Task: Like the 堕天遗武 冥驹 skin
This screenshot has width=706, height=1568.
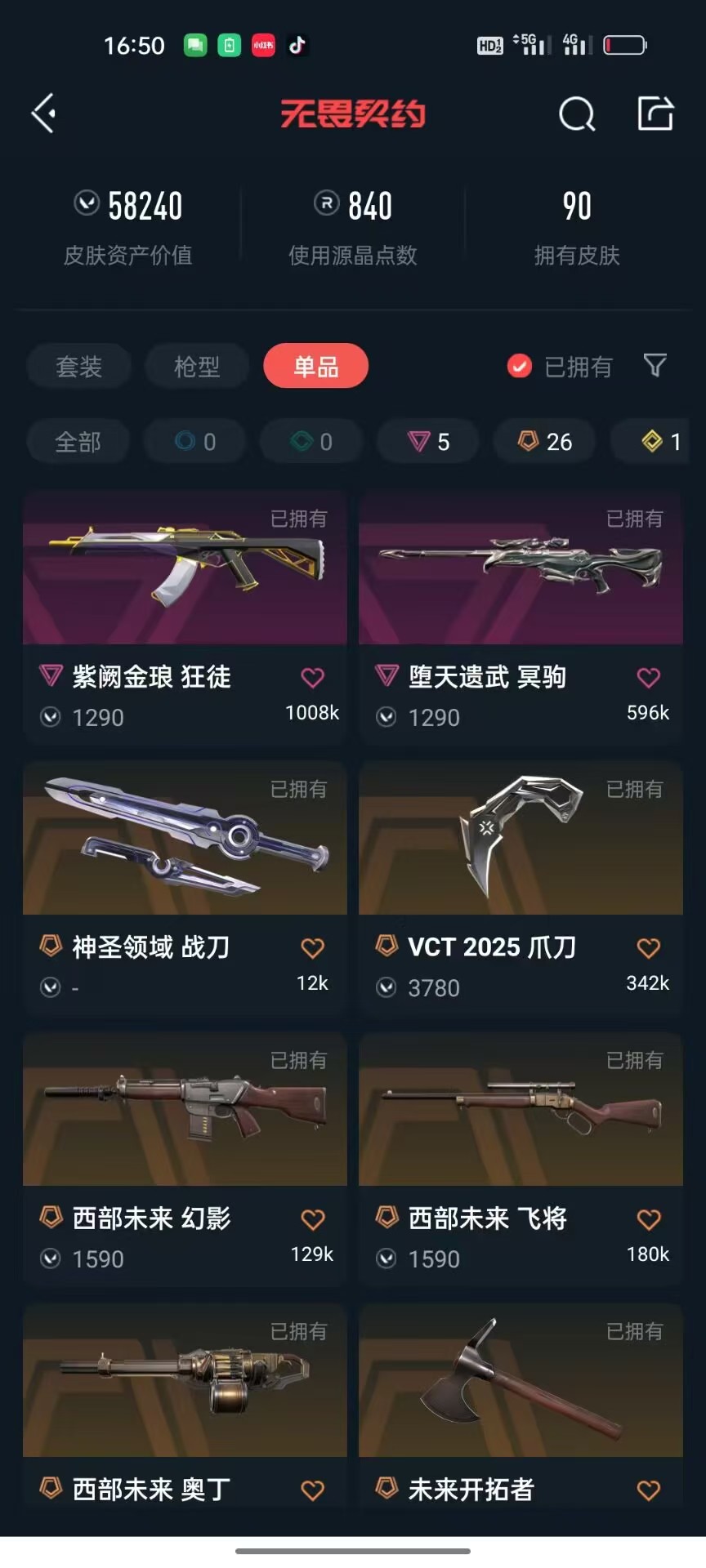Action: click(x=648, y=677)
